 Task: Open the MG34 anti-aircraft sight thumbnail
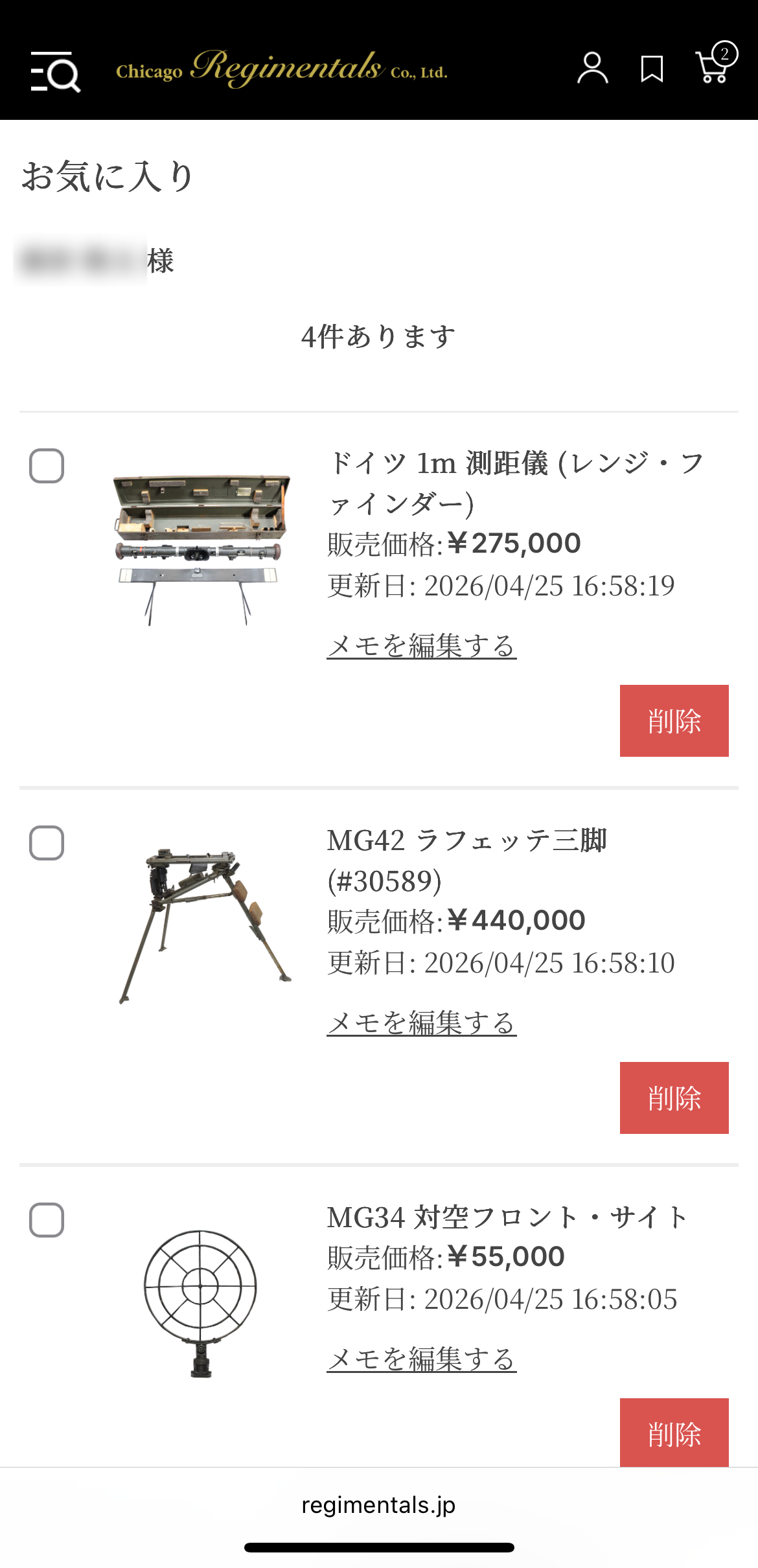(202, 1296)
